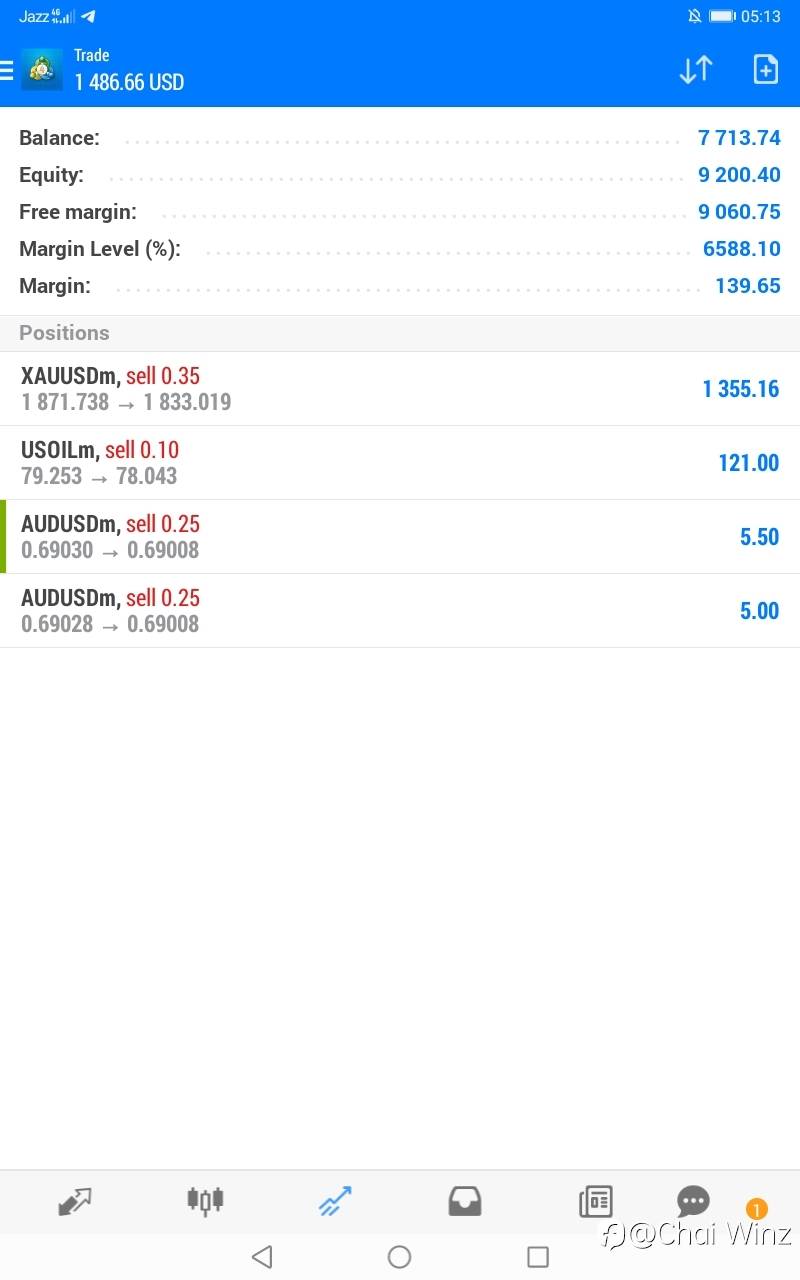The width and height of the screenshot is (800, 1280).
Task: Open the hamburger side menu
Action: (6, 70)
